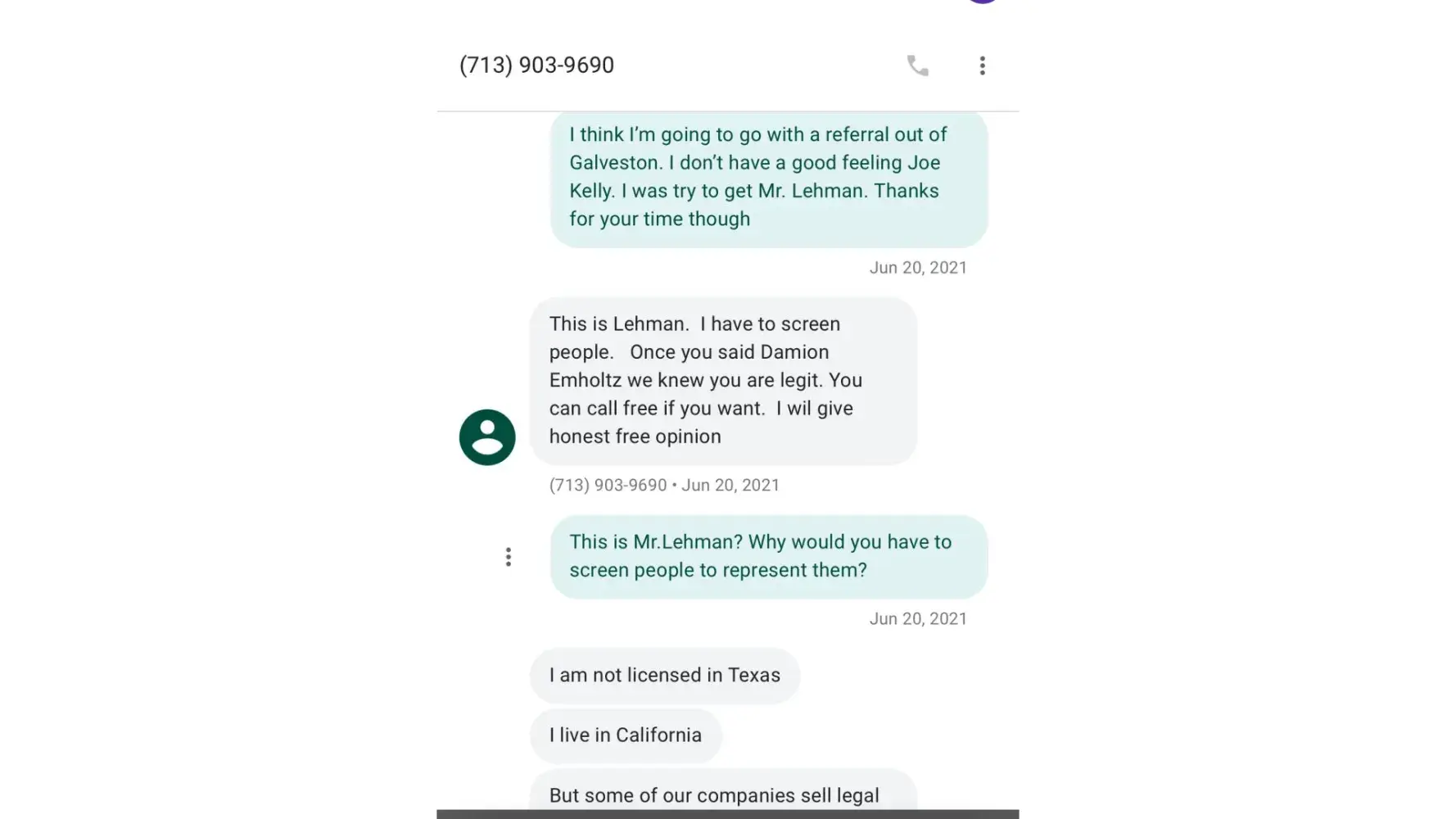Open contact avatar beside Lehman's message
Image resolution: width=1456 pixels, height=819 pixels.
click(487, 437)
